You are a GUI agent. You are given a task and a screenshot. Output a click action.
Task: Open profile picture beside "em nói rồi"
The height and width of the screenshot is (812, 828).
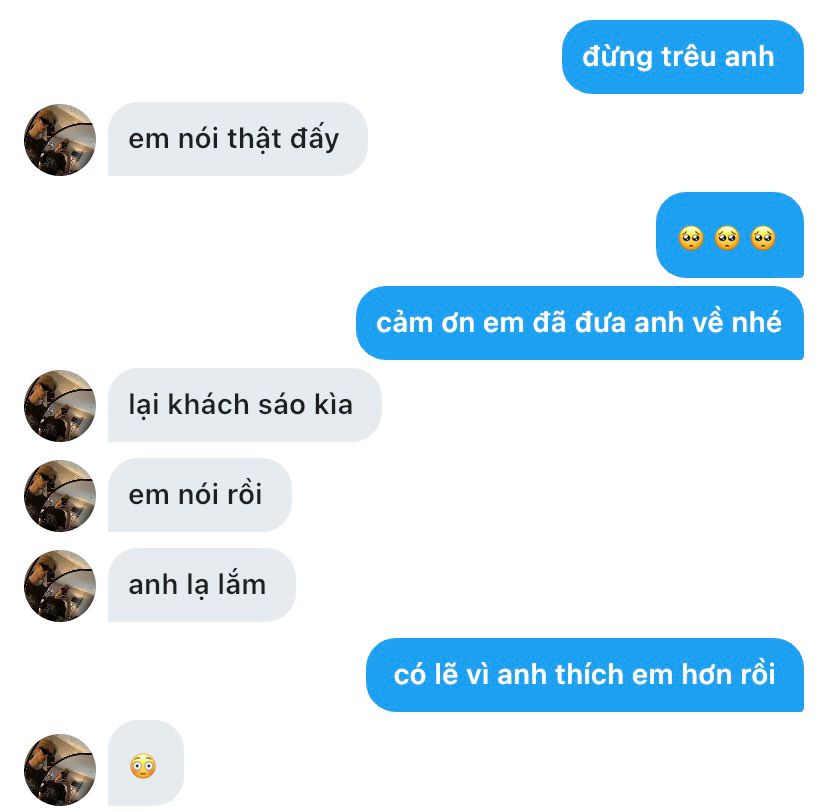(60, 496)
